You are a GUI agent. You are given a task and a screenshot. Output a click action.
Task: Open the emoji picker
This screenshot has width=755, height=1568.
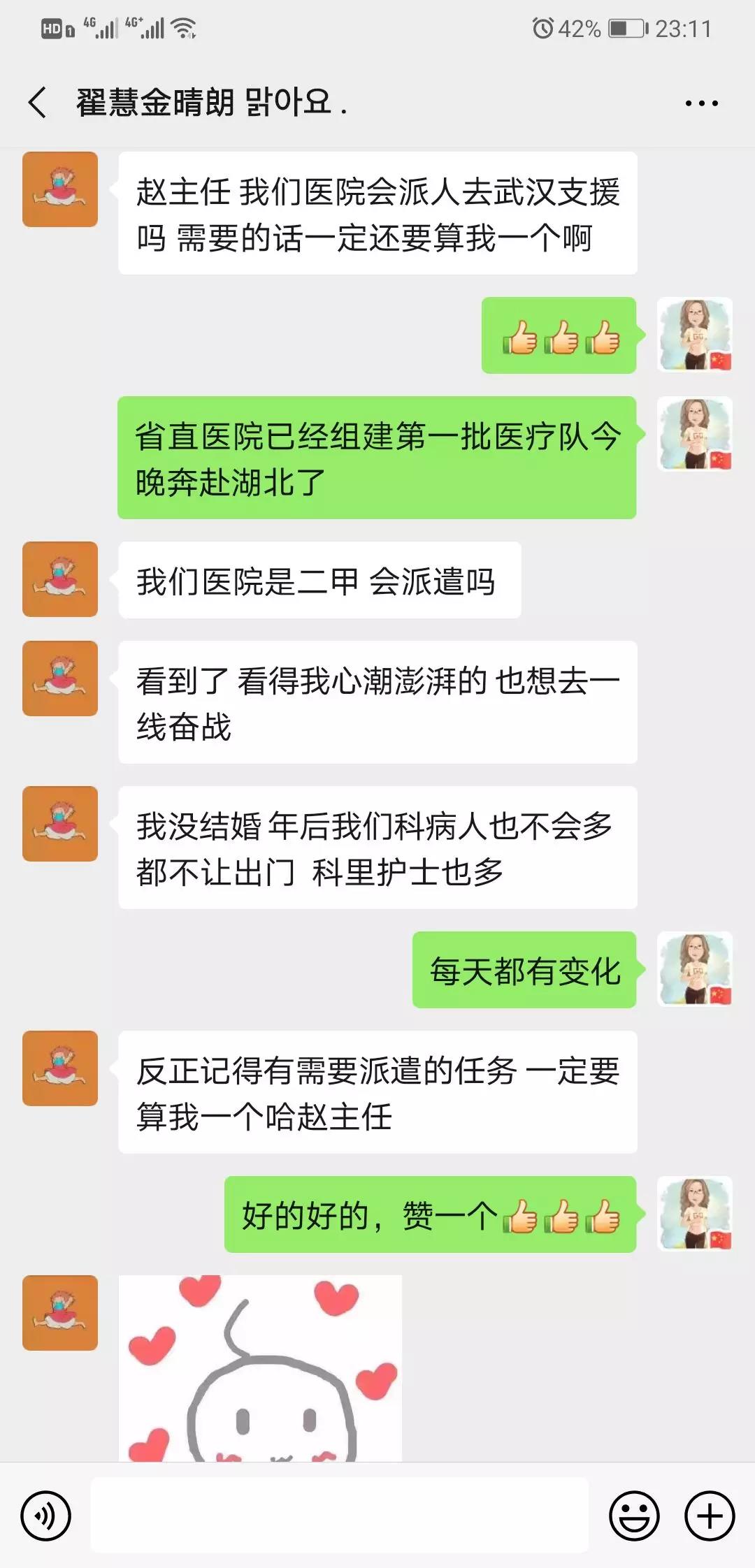click(x=634, y=1516)
